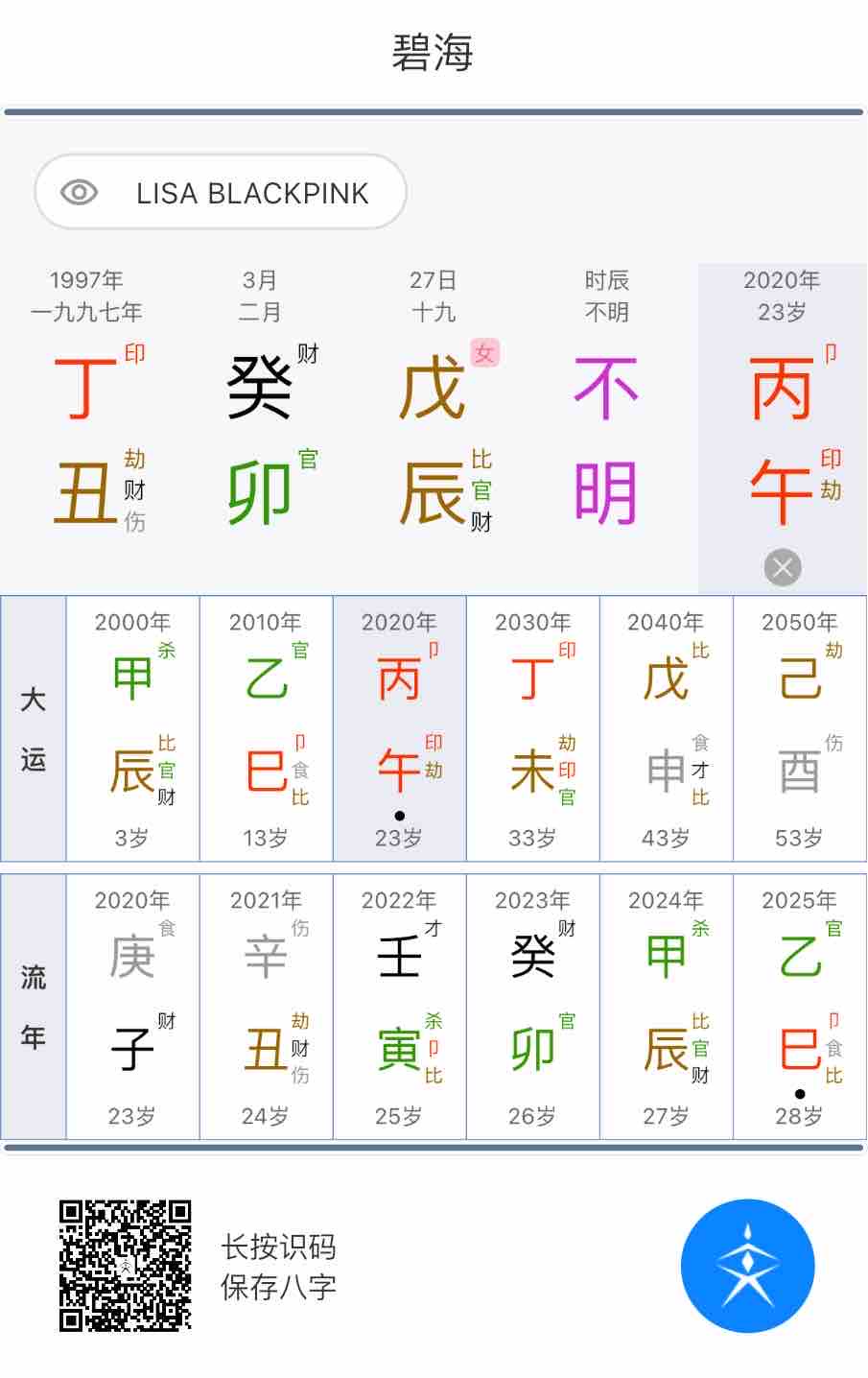Choose the 2025年 乙巳 流年
The width and height of the screenshot is (868, 1378).
[x=799, y=1006]
